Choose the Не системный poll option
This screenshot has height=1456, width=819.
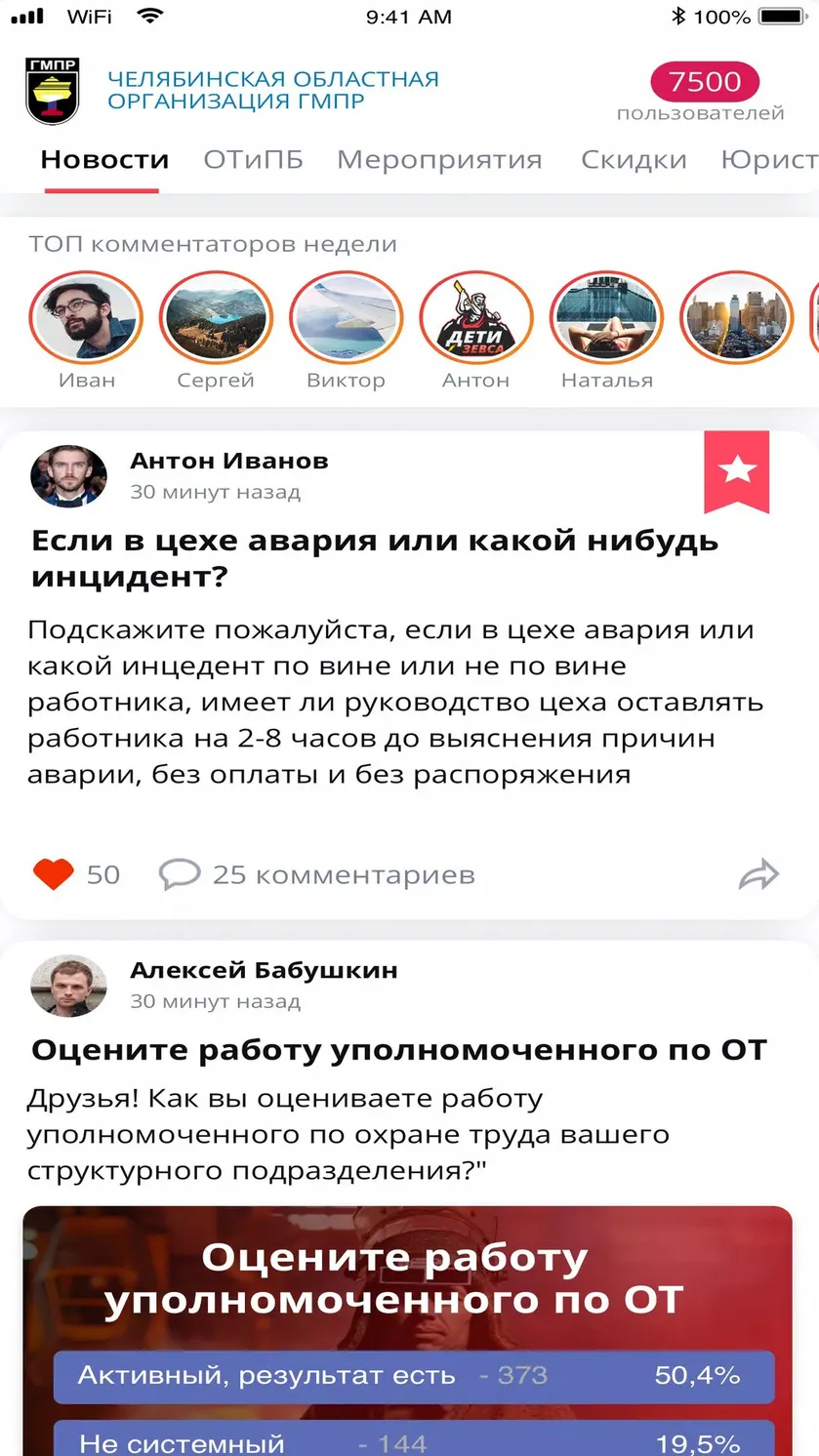(x=414, y=1438)
